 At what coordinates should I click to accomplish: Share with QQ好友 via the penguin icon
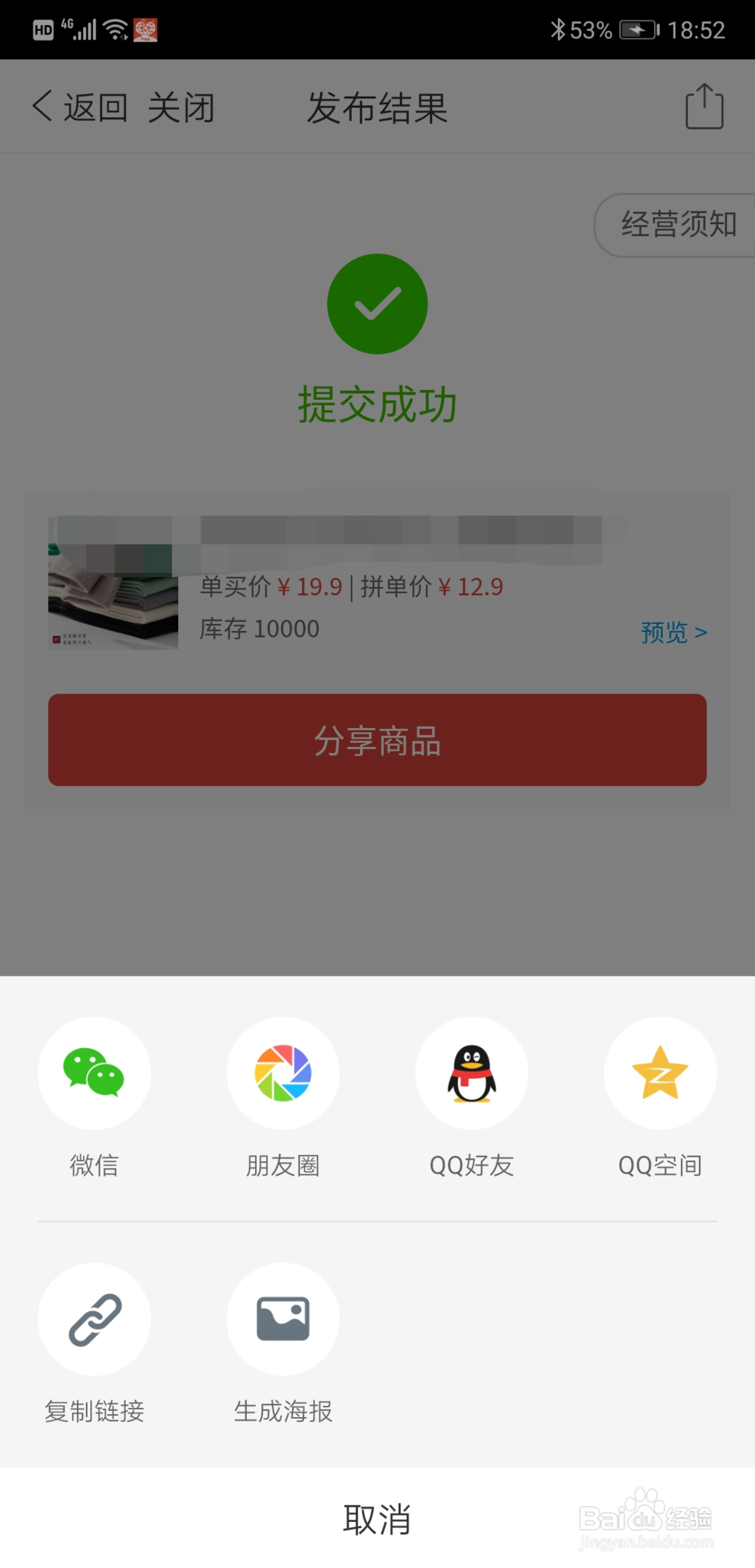coord(471,1073)
